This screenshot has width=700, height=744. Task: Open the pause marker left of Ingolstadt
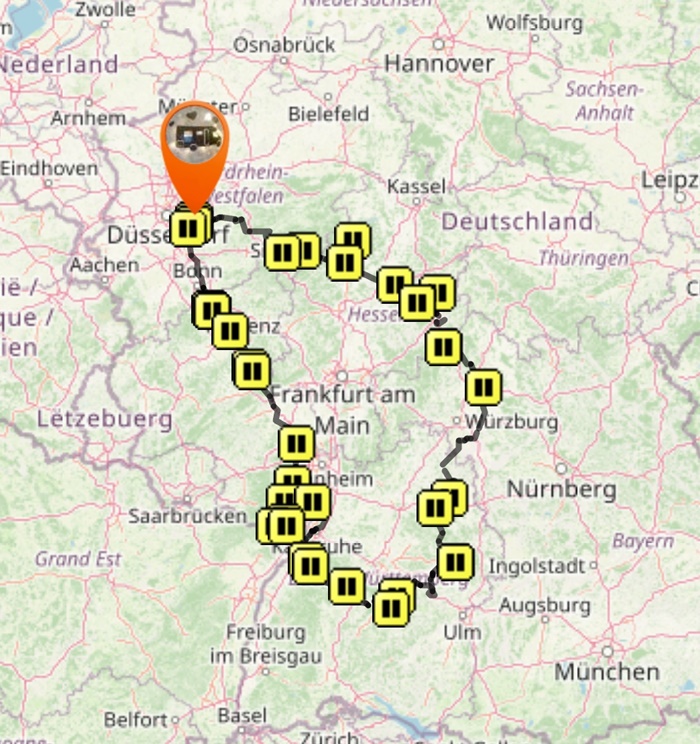[x=455, y=563]
